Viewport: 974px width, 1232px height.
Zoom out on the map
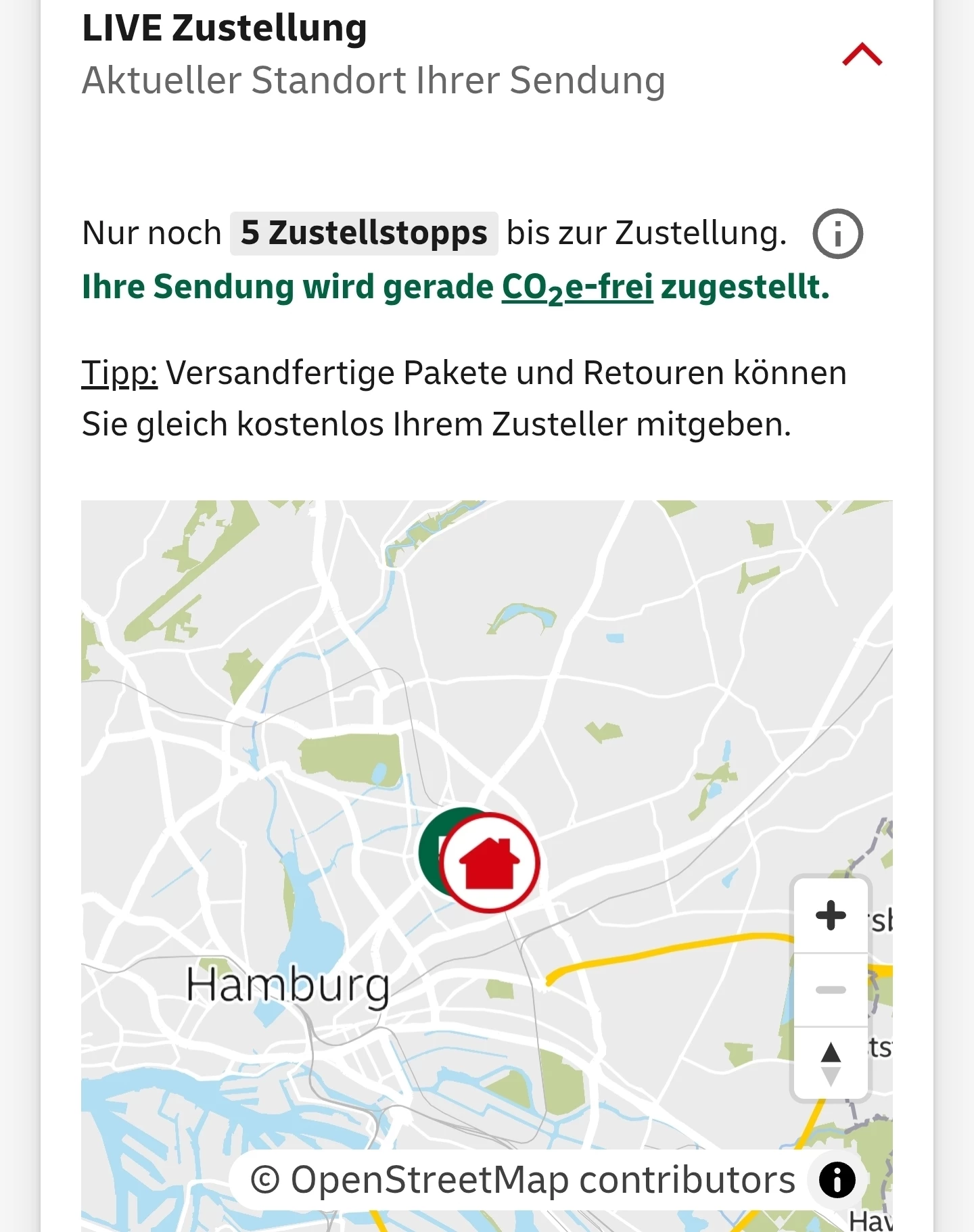[831, 990]
